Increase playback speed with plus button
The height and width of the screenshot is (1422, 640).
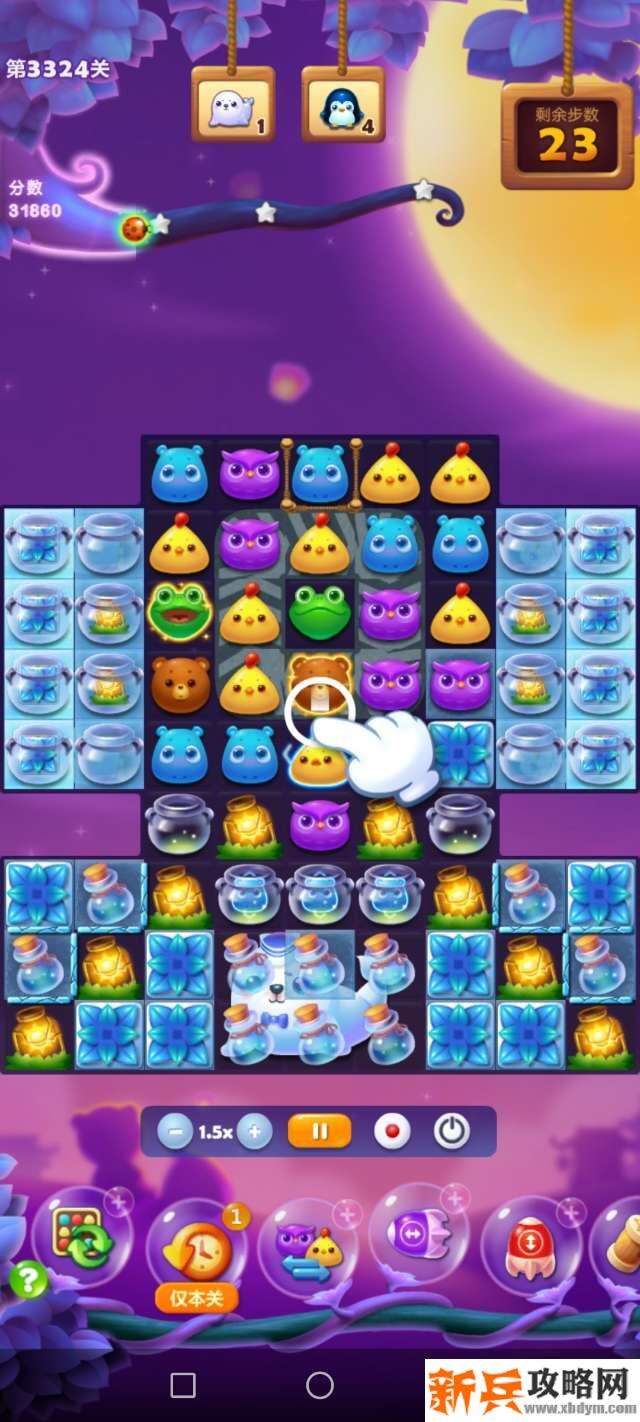[254, 1132]
